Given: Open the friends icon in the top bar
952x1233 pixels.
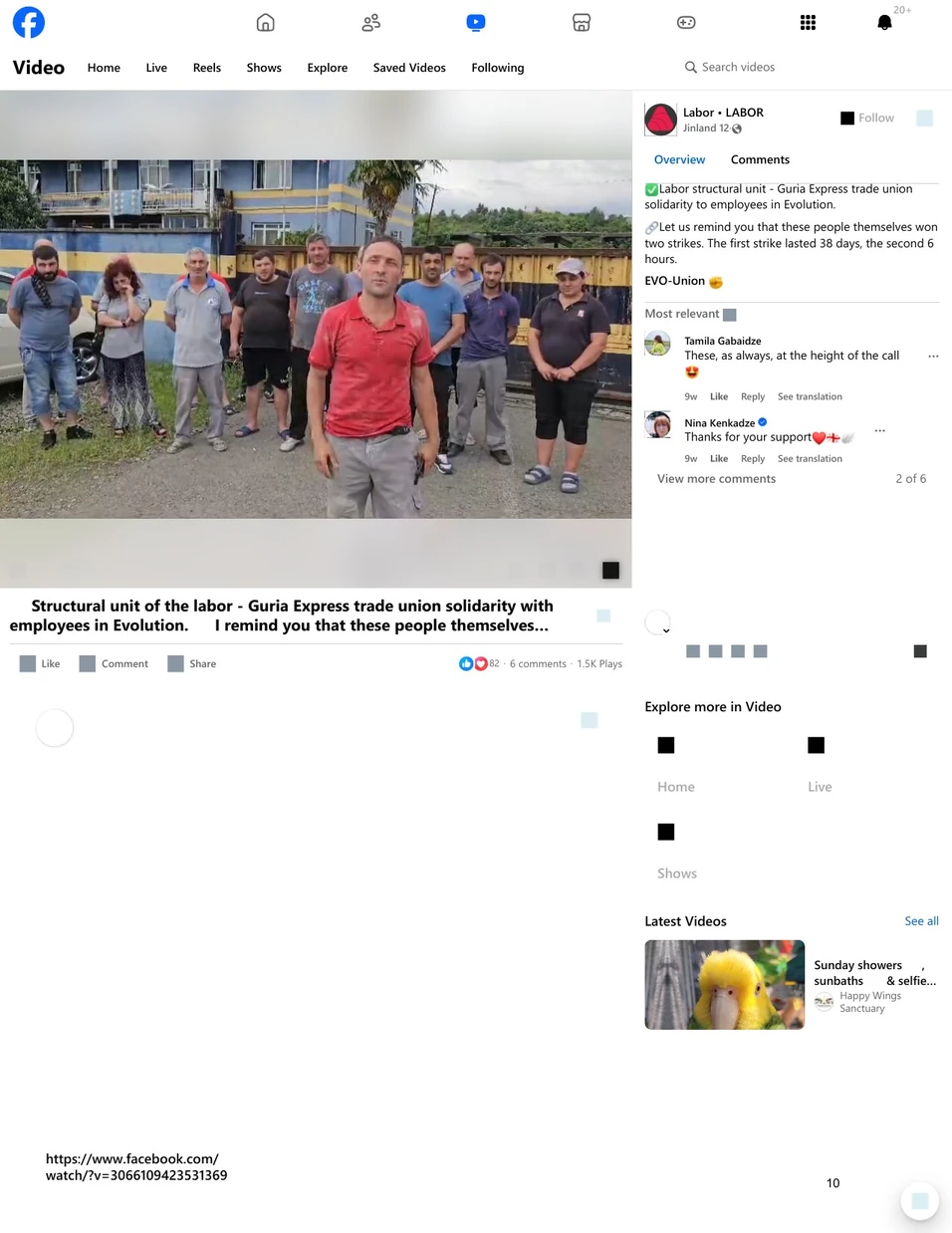Looking at the screenshot, I should (371, 22).
